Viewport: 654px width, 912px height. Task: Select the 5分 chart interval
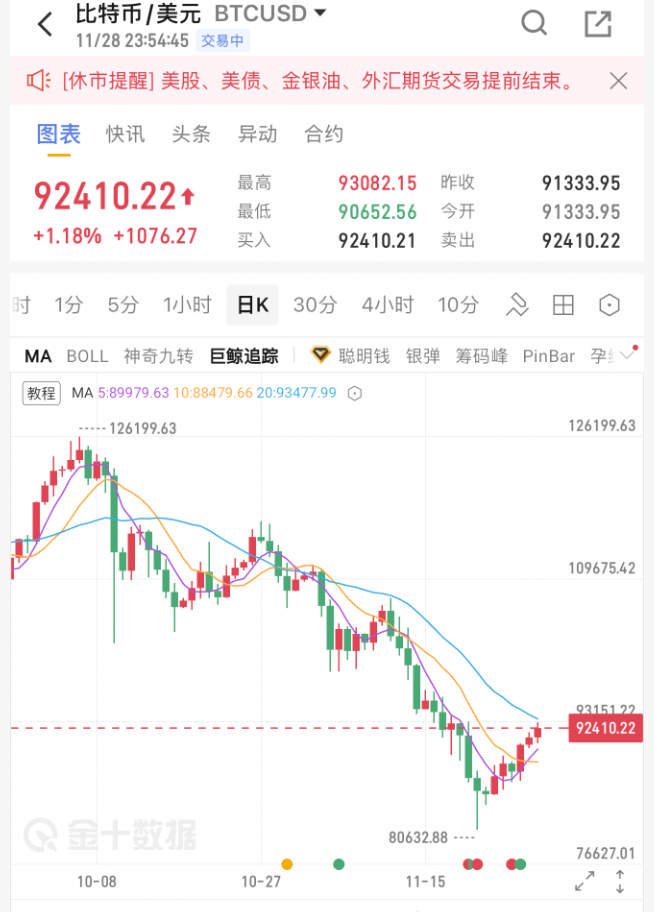(123, 305)
